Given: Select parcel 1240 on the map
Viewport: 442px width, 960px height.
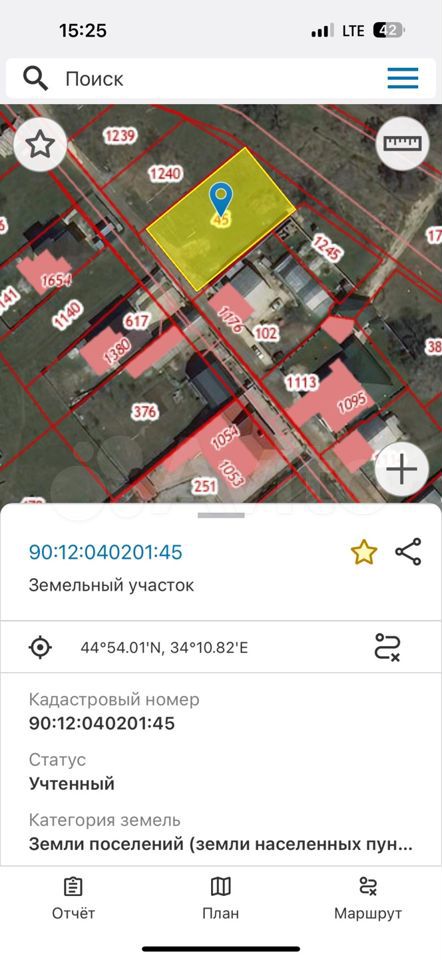Looking at the screenshot, I should coord(165,174).
